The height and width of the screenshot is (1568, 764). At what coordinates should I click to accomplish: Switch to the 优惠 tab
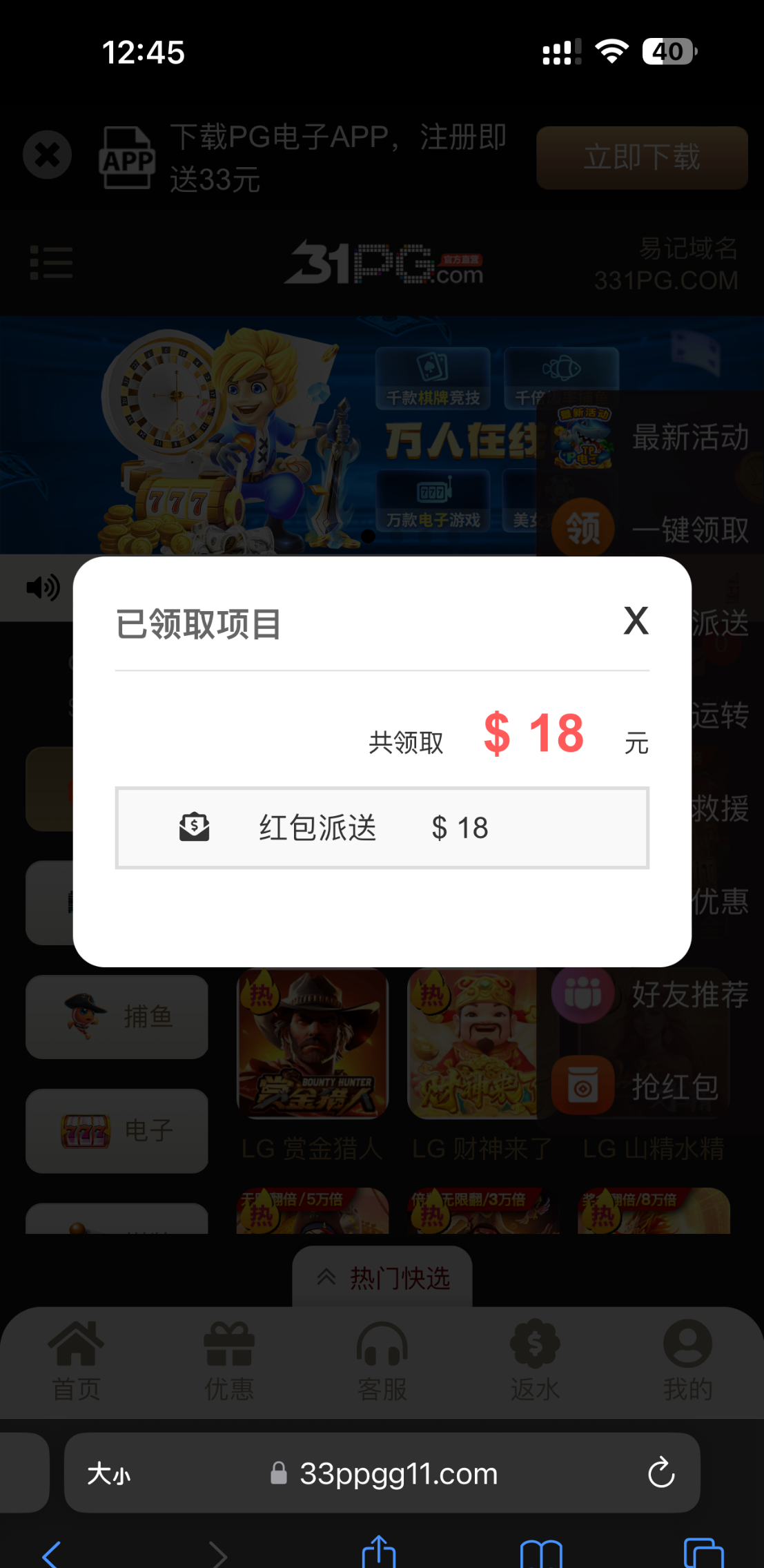click(229, 1360)
